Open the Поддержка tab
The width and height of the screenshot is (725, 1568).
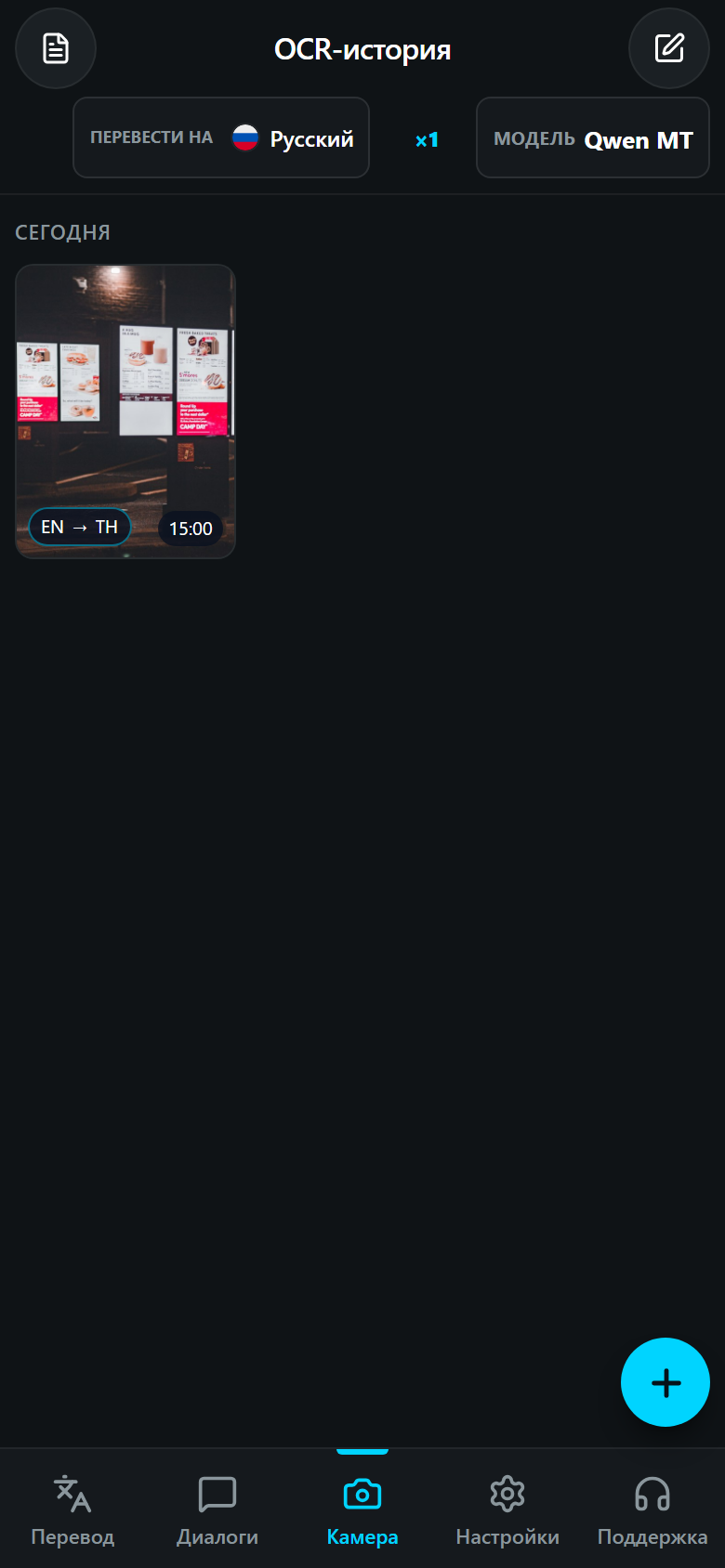tap(652, 1509)
